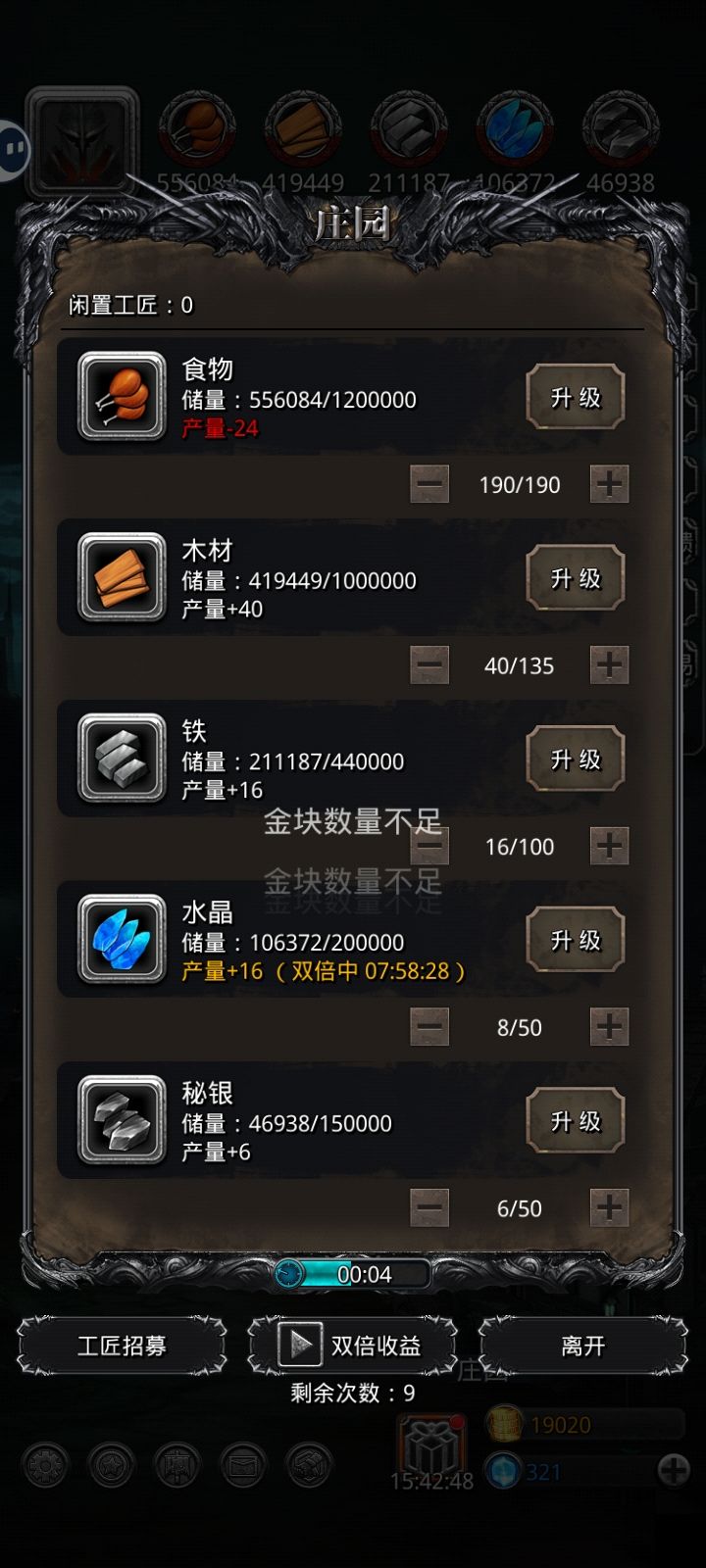Screen dimensions: 706x1568
Task: Decrease wood workers with the minus stepper
Action: (x=429, y=665)
